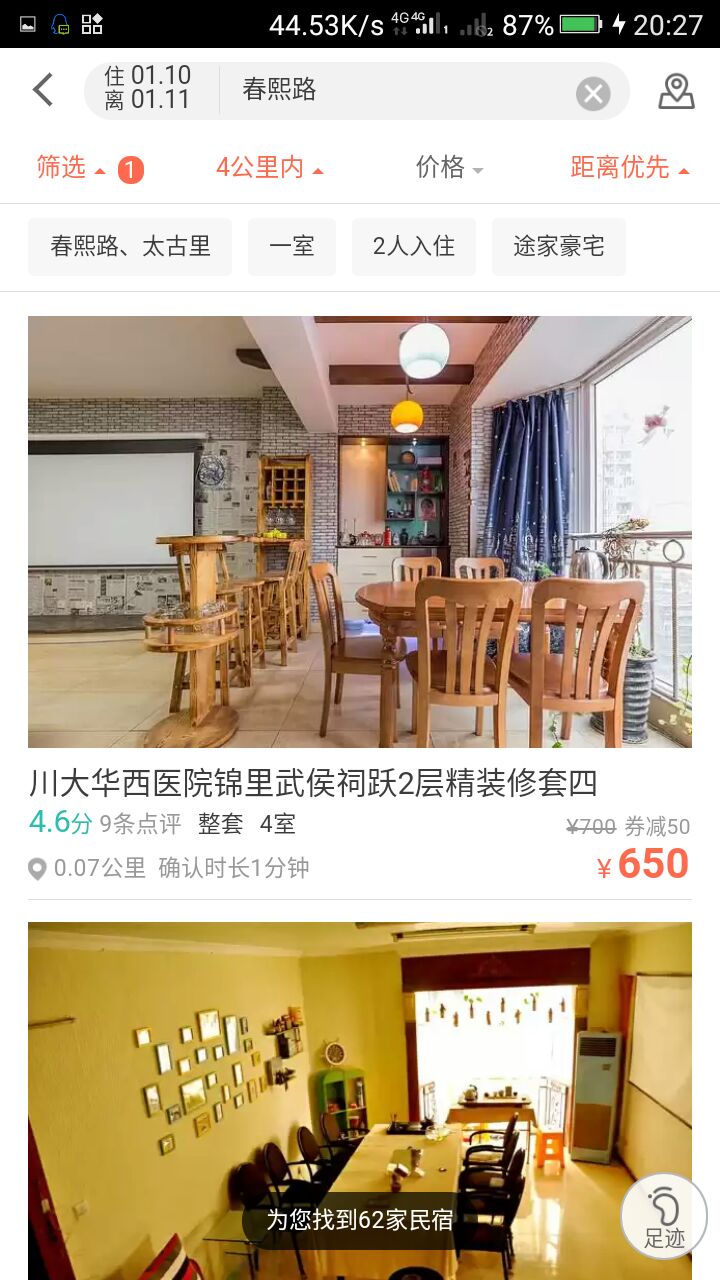Select the 春熙路、太古里 chip
This screenshot has height=1280, width=720.
click(130, 246)
